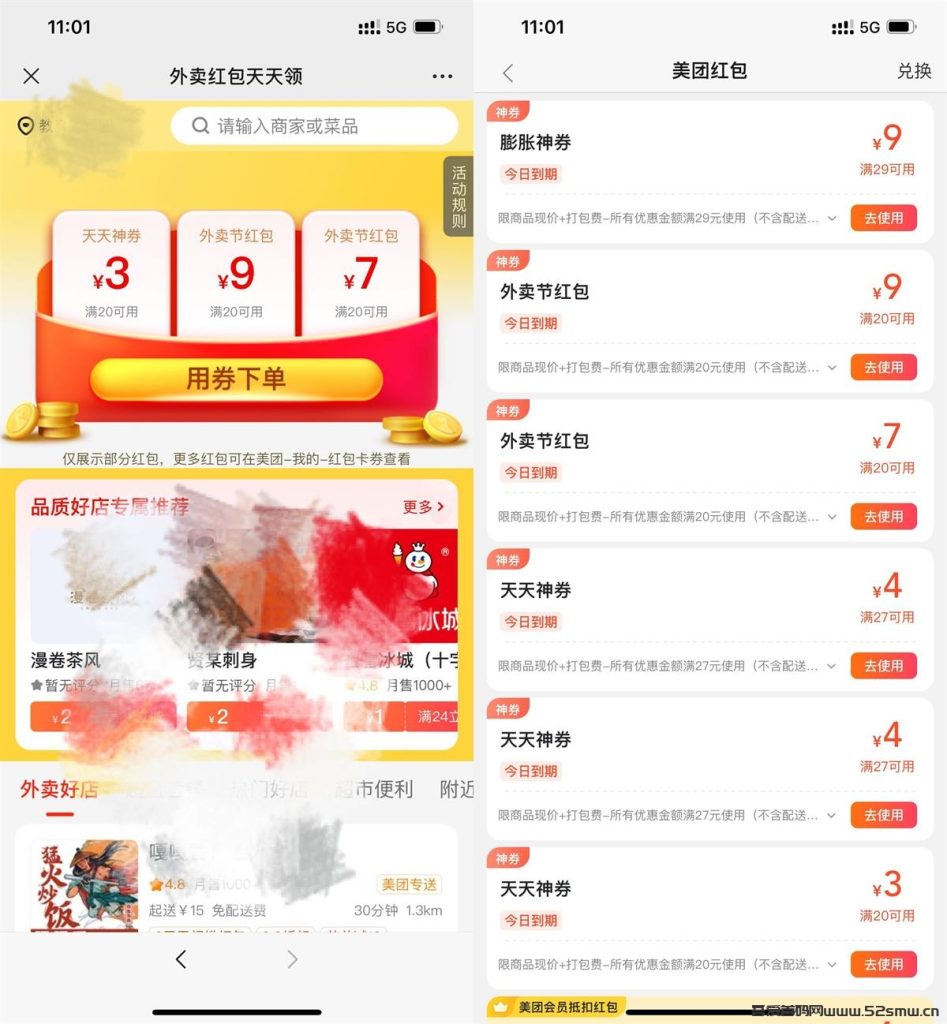Open 更多 in 品质好店专属推荐
The width and height of the screenshot is (947, 1024).
pos(423,507)
